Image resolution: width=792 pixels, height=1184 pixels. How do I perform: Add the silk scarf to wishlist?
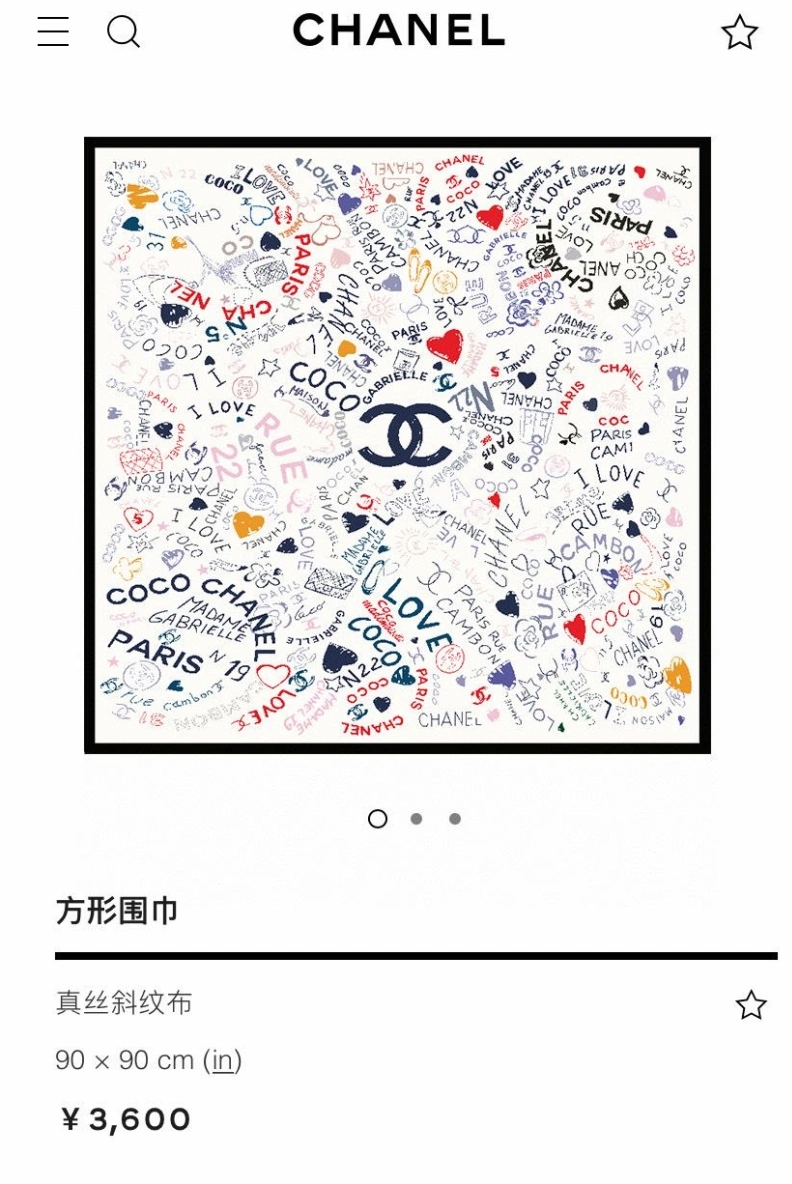pos(751,1005)
